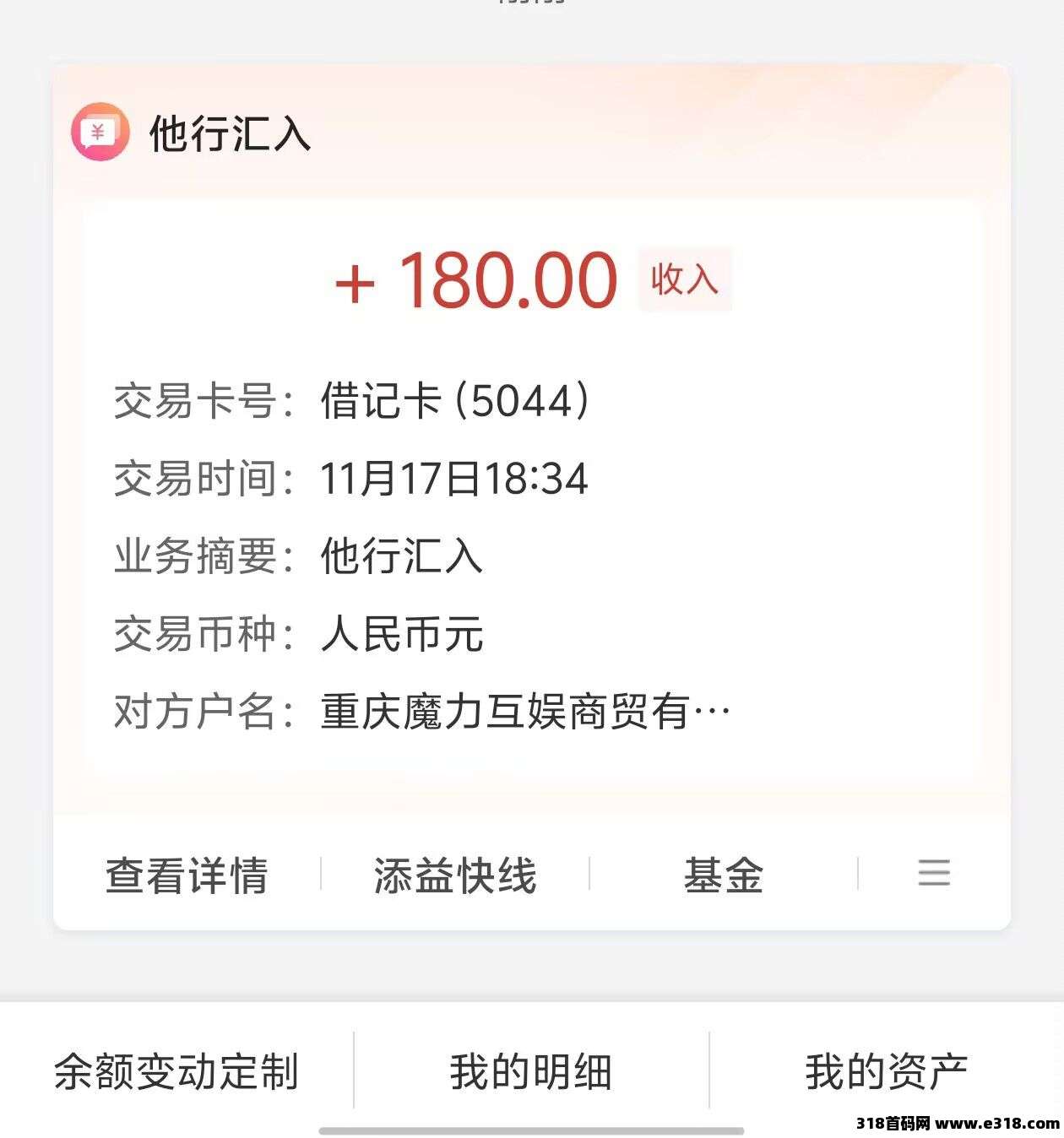Open the 添益快线 quick service
The height and width of the screenshot is (1138, 1064).
(454, 876)
